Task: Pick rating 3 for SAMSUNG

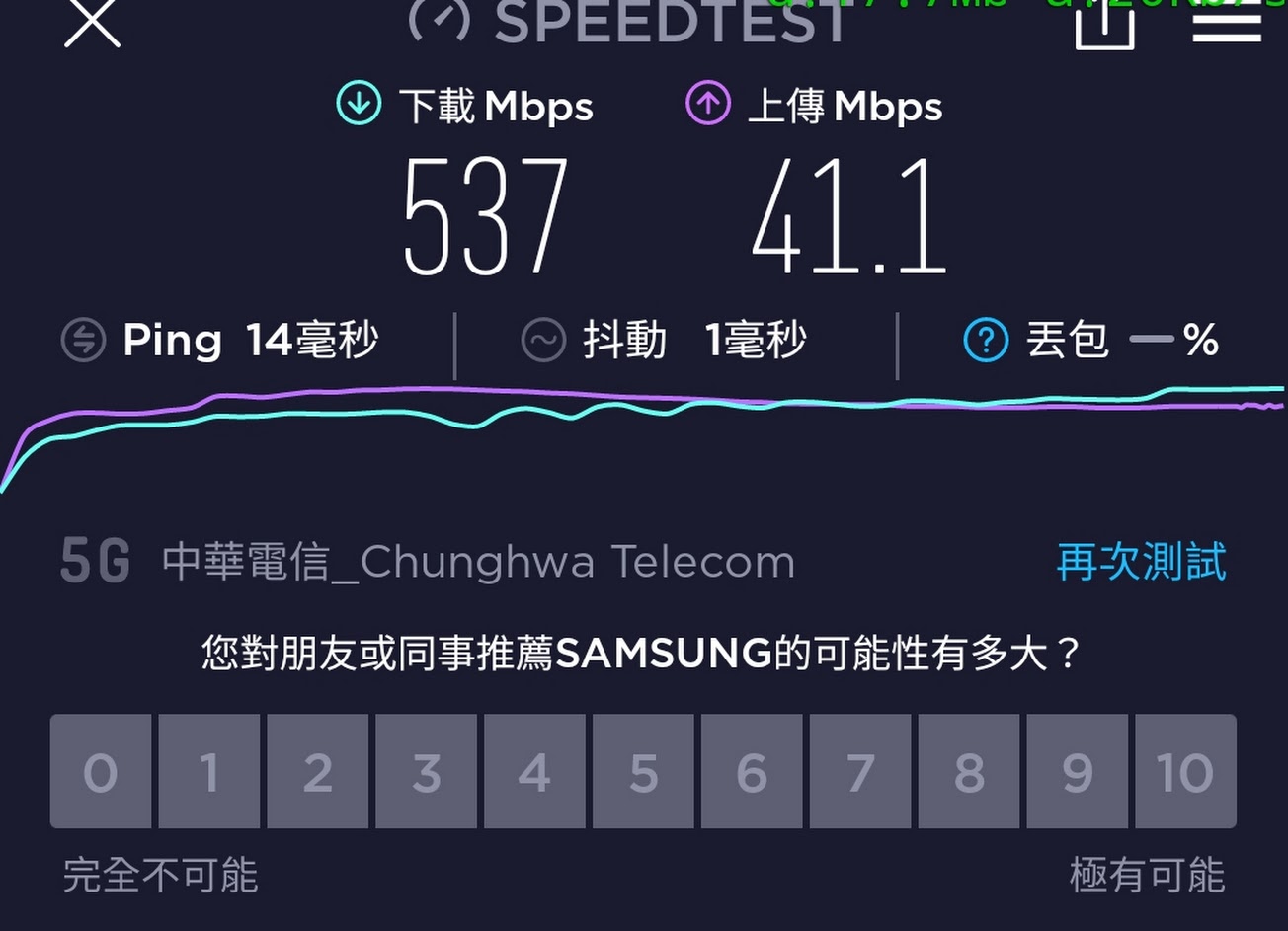Action: pos(427,771)
